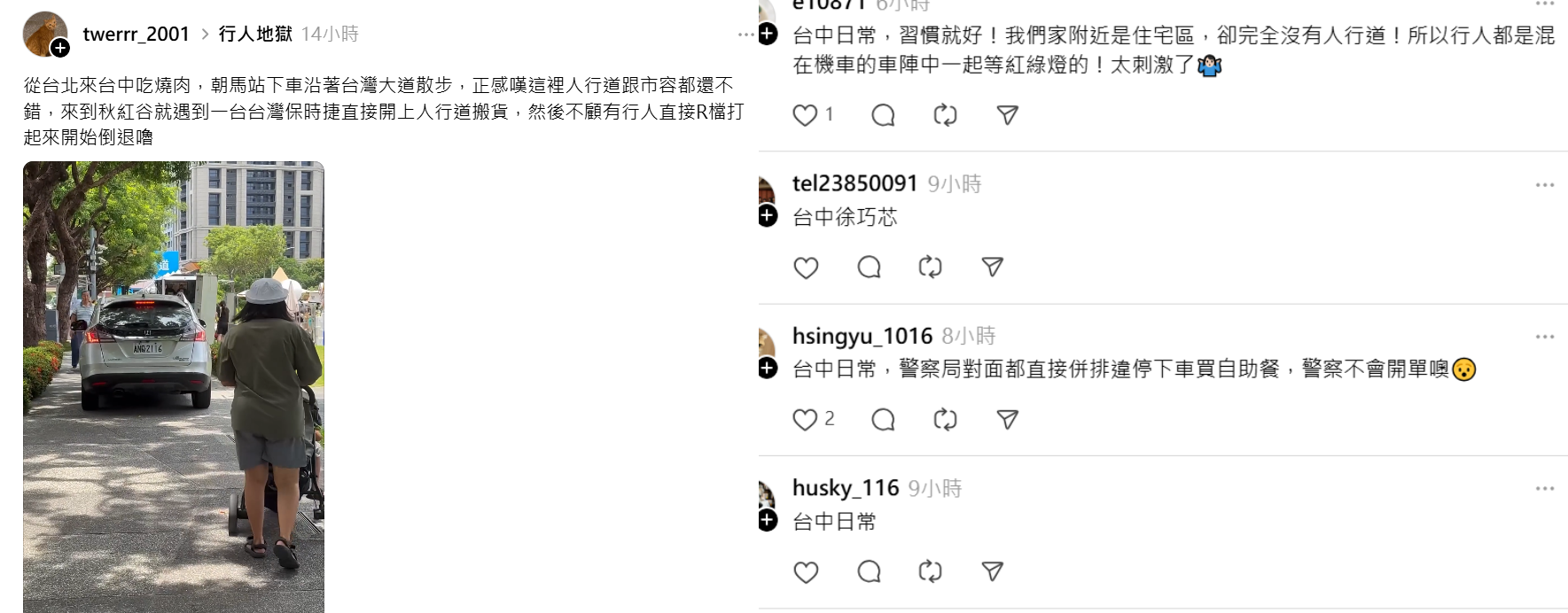Viewport: 1568px width, 613px height.
Task: Open twerrr_2001's profile
Action: (x=136, y=34)
